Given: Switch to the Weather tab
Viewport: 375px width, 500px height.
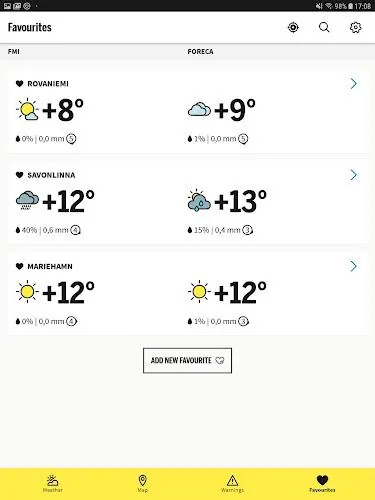Looking at the screenshot, I should tap(53, 484).
